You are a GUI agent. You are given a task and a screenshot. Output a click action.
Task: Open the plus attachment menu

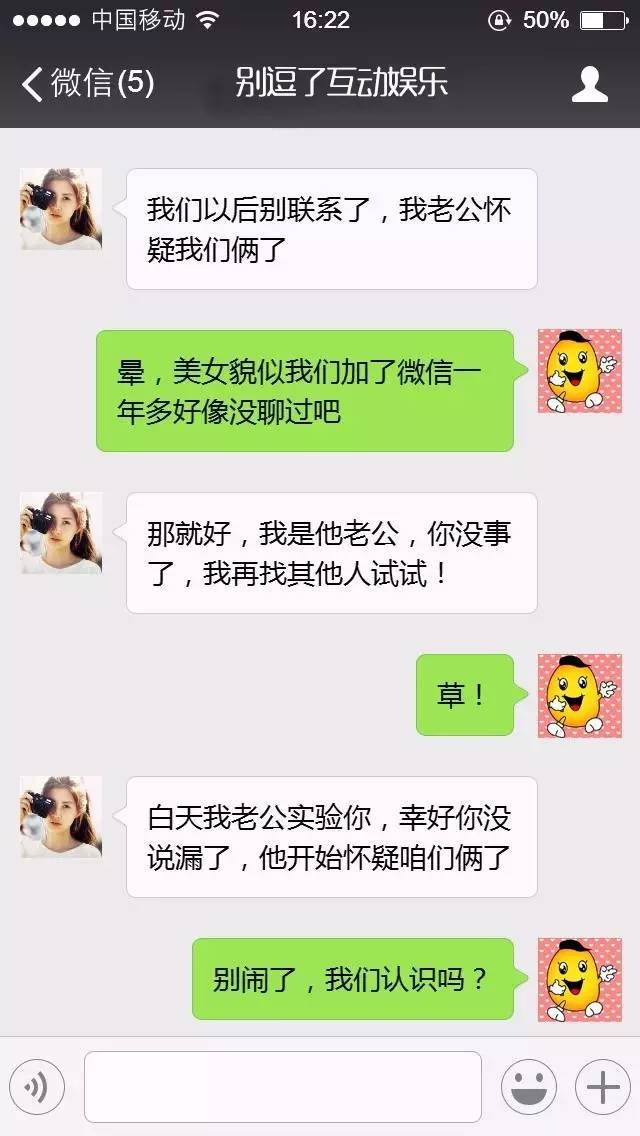tap(602, 1087)
